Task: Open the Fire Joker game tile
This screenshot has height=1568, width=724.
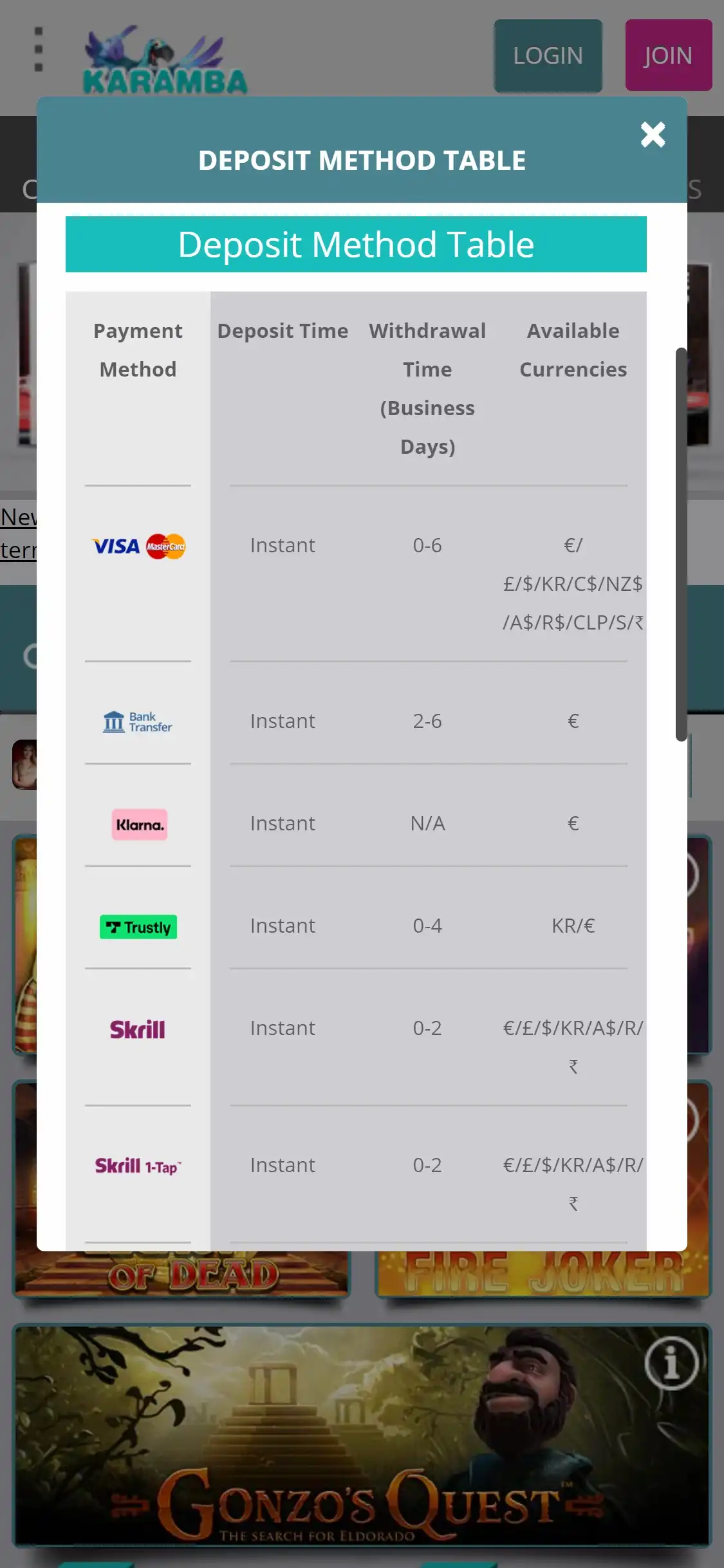Action: [543, 1273]
